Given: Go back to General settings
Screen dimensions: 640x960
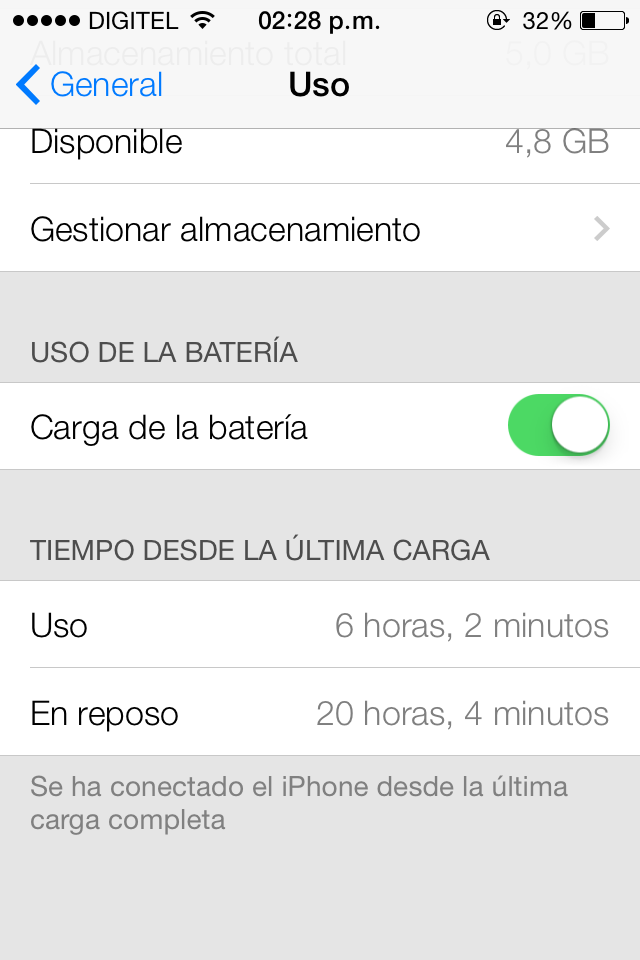Looking at the screenshot, I should point(90,85).
